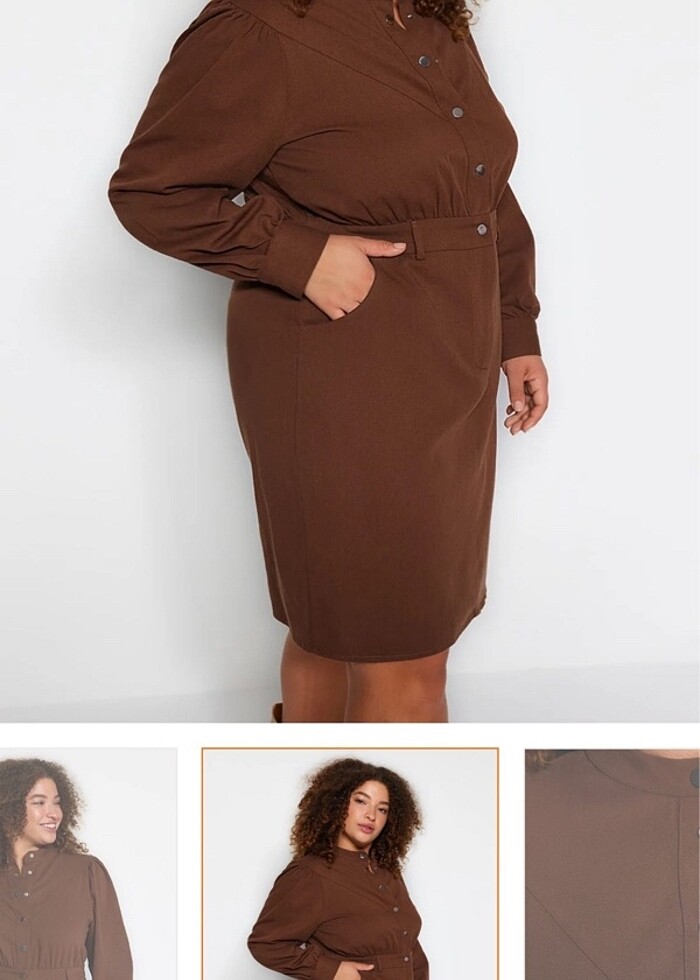
Task: Show the close-up collar fabric thumbnail
Action: pyautogui.click(x=612, y=865)
